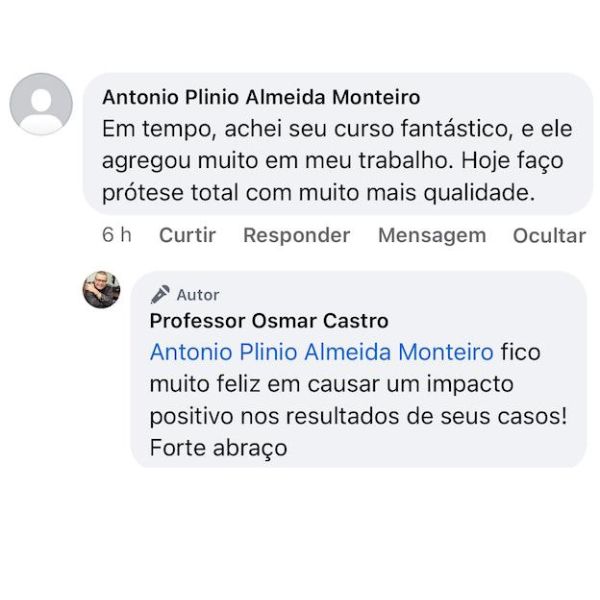Open Professor Osmar Castro's profile name
The width and height of the screenshot is (600, 600).
pyautogui.click(x=269, y=321)
